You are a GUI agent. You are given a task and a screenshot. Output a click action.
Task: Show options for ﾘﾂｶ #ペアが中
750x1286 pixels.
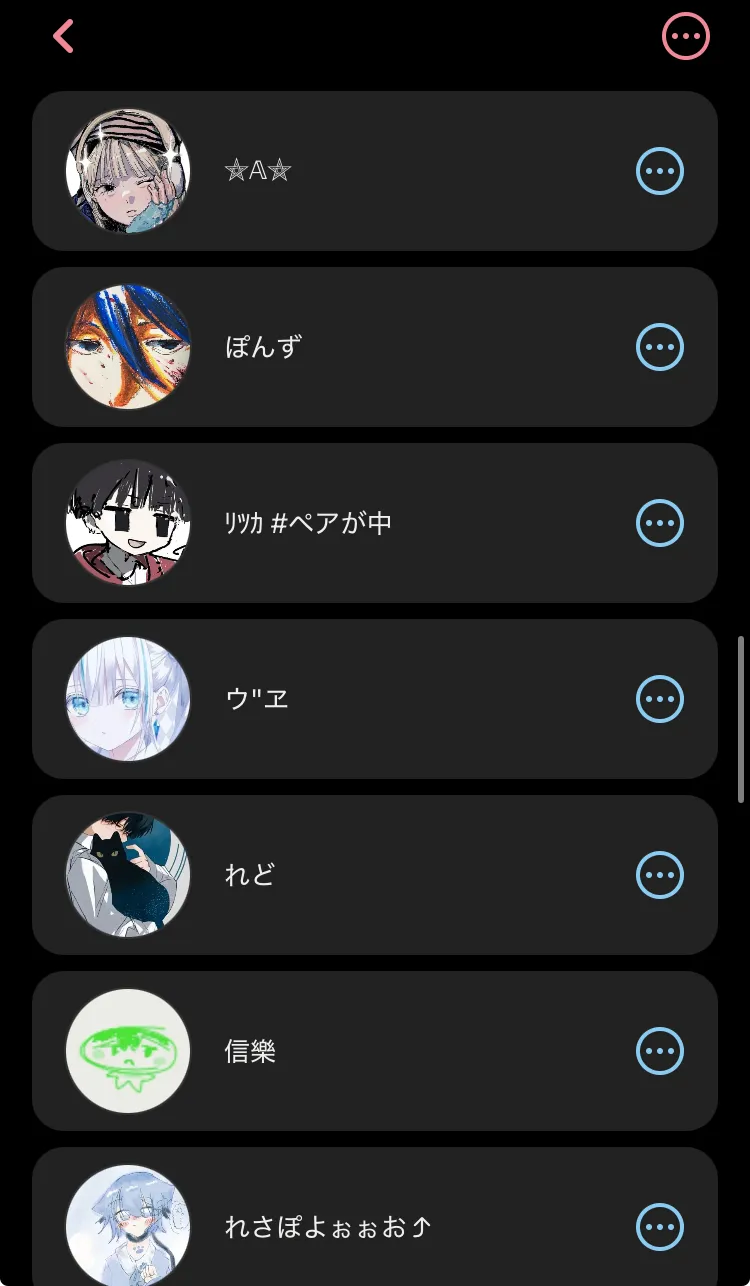[660, 523]
